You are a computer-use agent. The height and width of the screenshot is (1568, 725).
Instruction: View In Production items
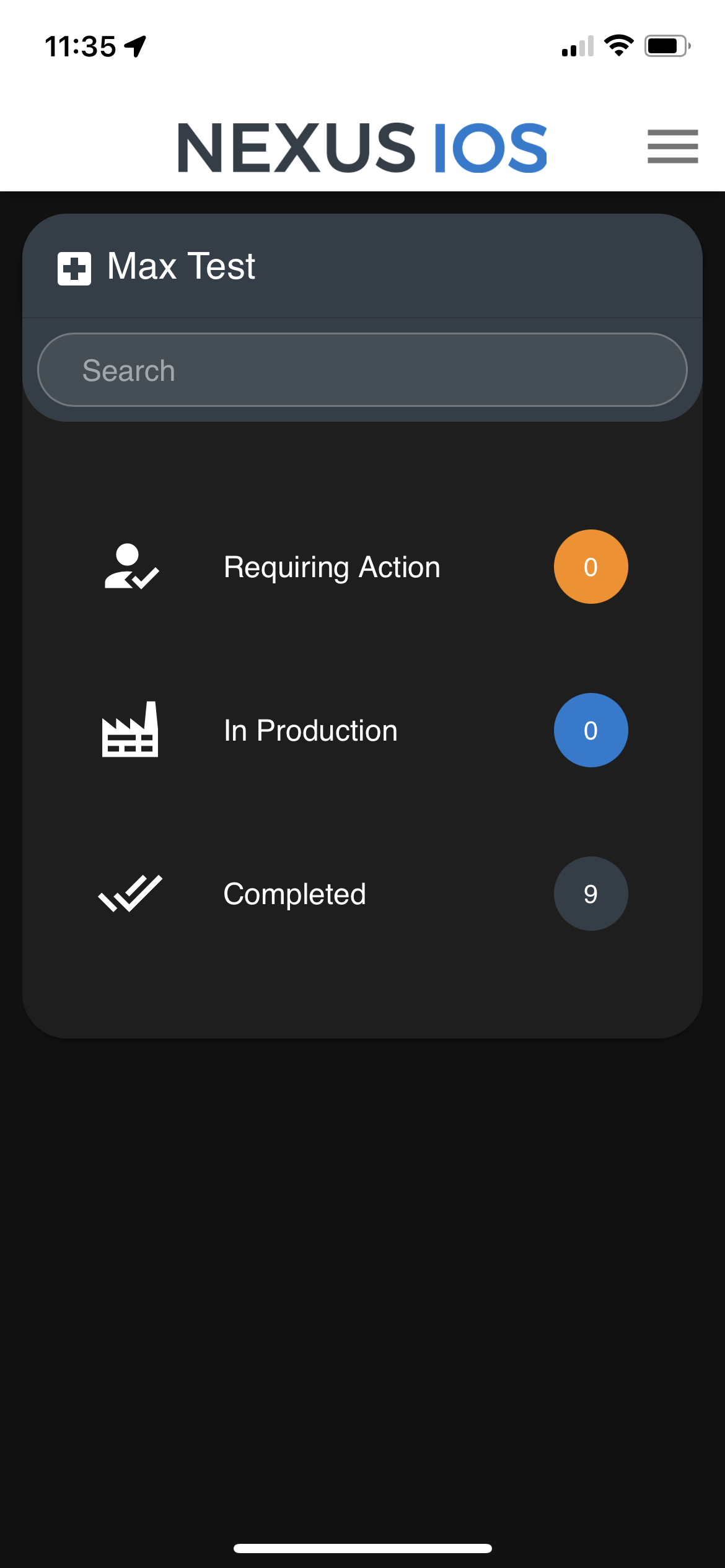coord(311,731)
